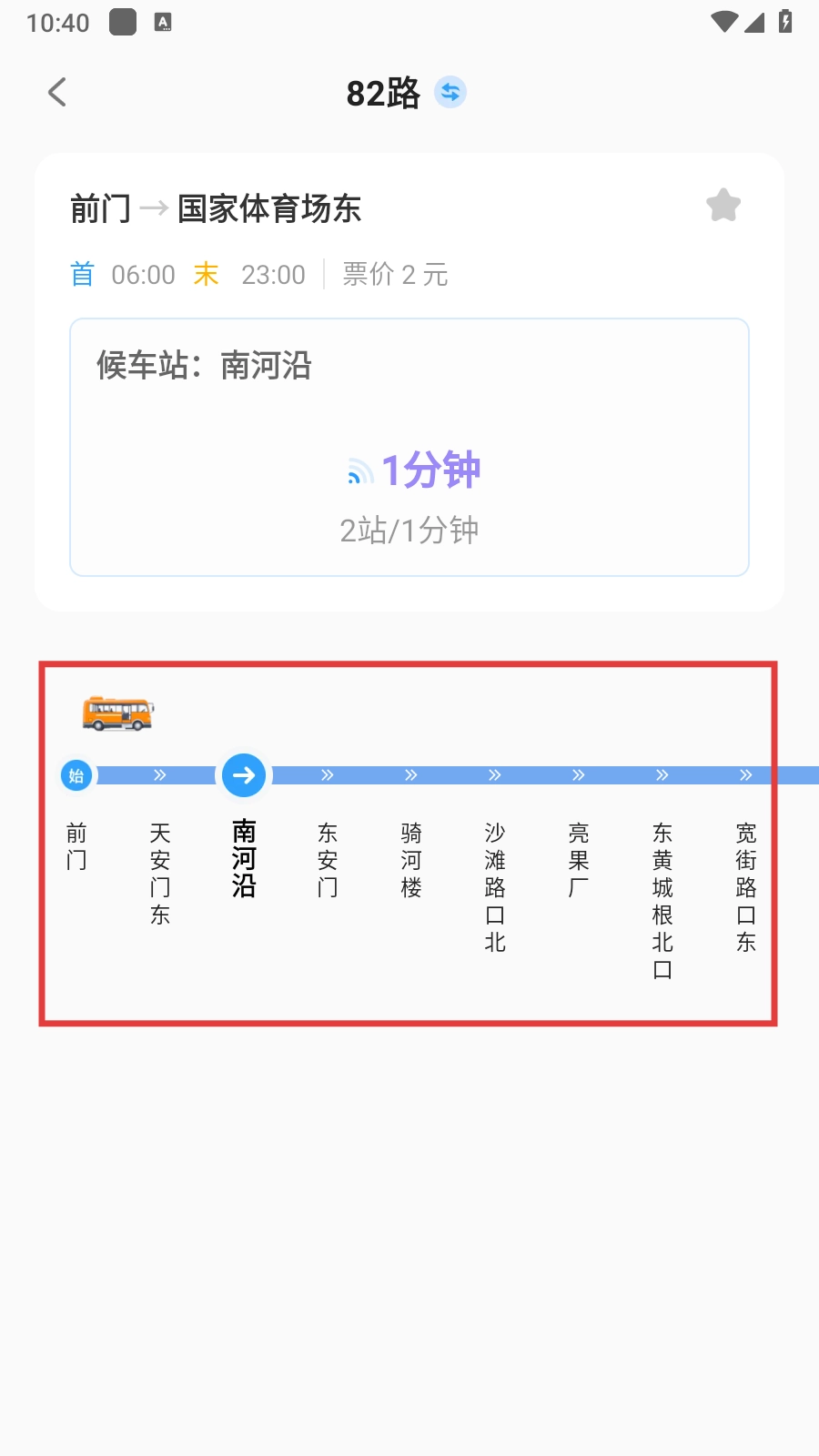Screen dimensions: 819x1456
Task: Choose the 宽街路口东 stop
Action: click(x=746, y=885)
